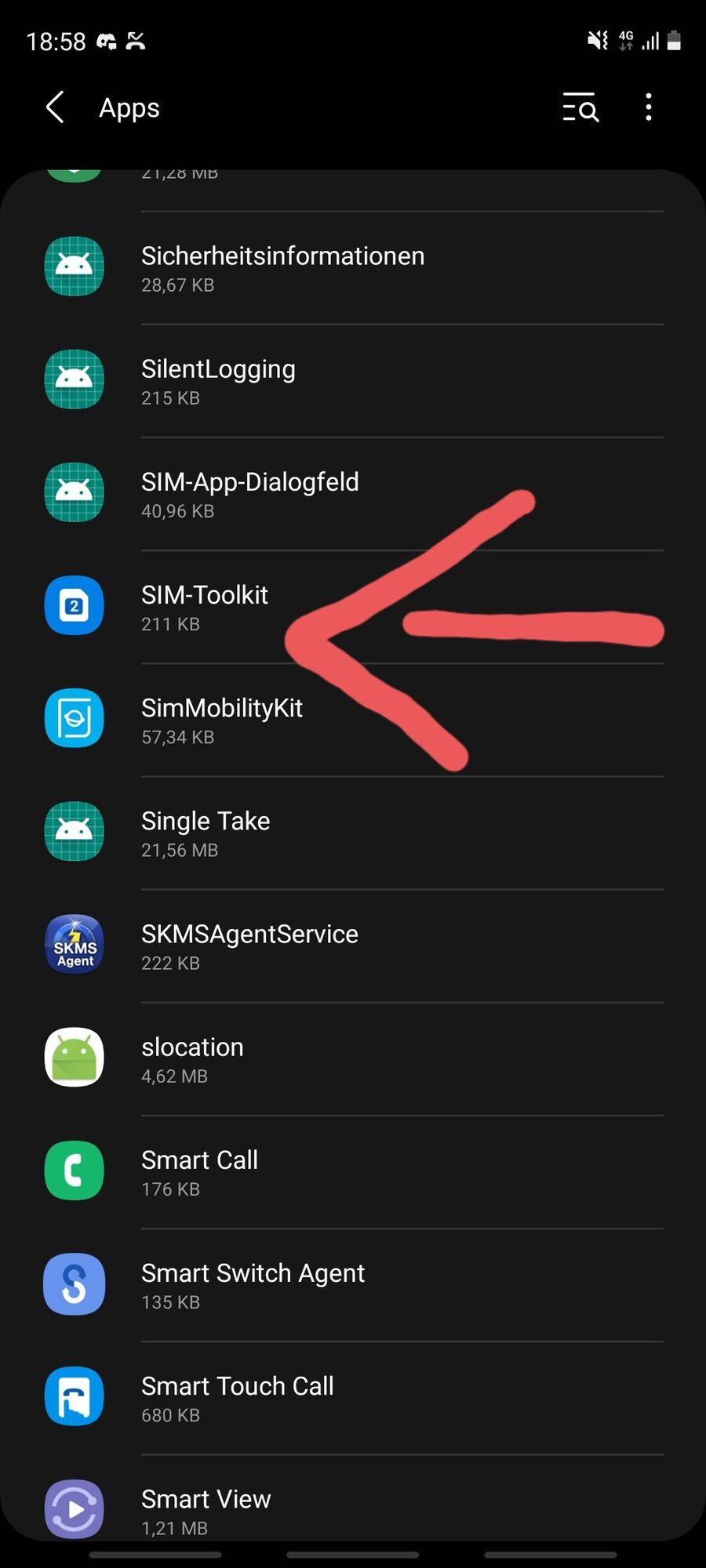The width and height of the screenshot is (706, 1568).
Task: Select Smart Call in the app list
Action: pyautogui.click(x=199, y=1172)
